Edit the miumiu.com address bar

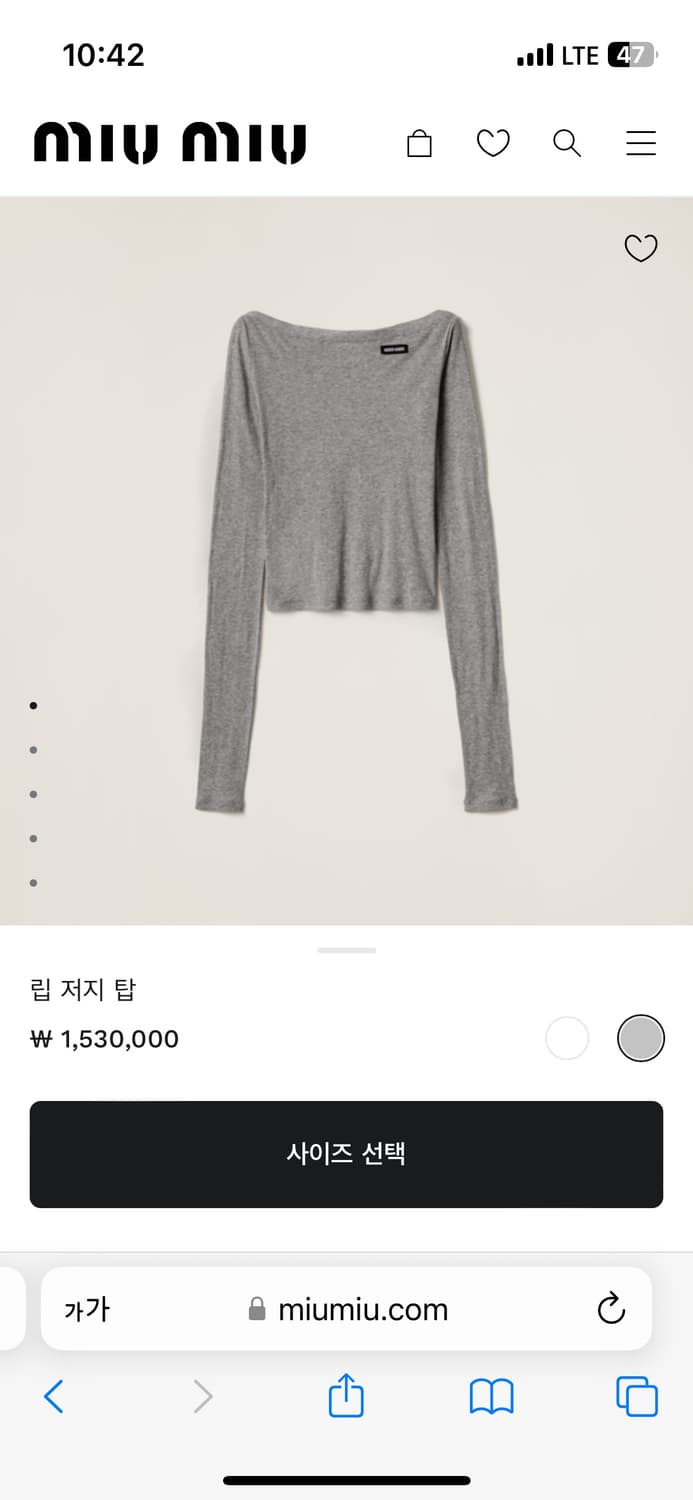[348, 1309]
